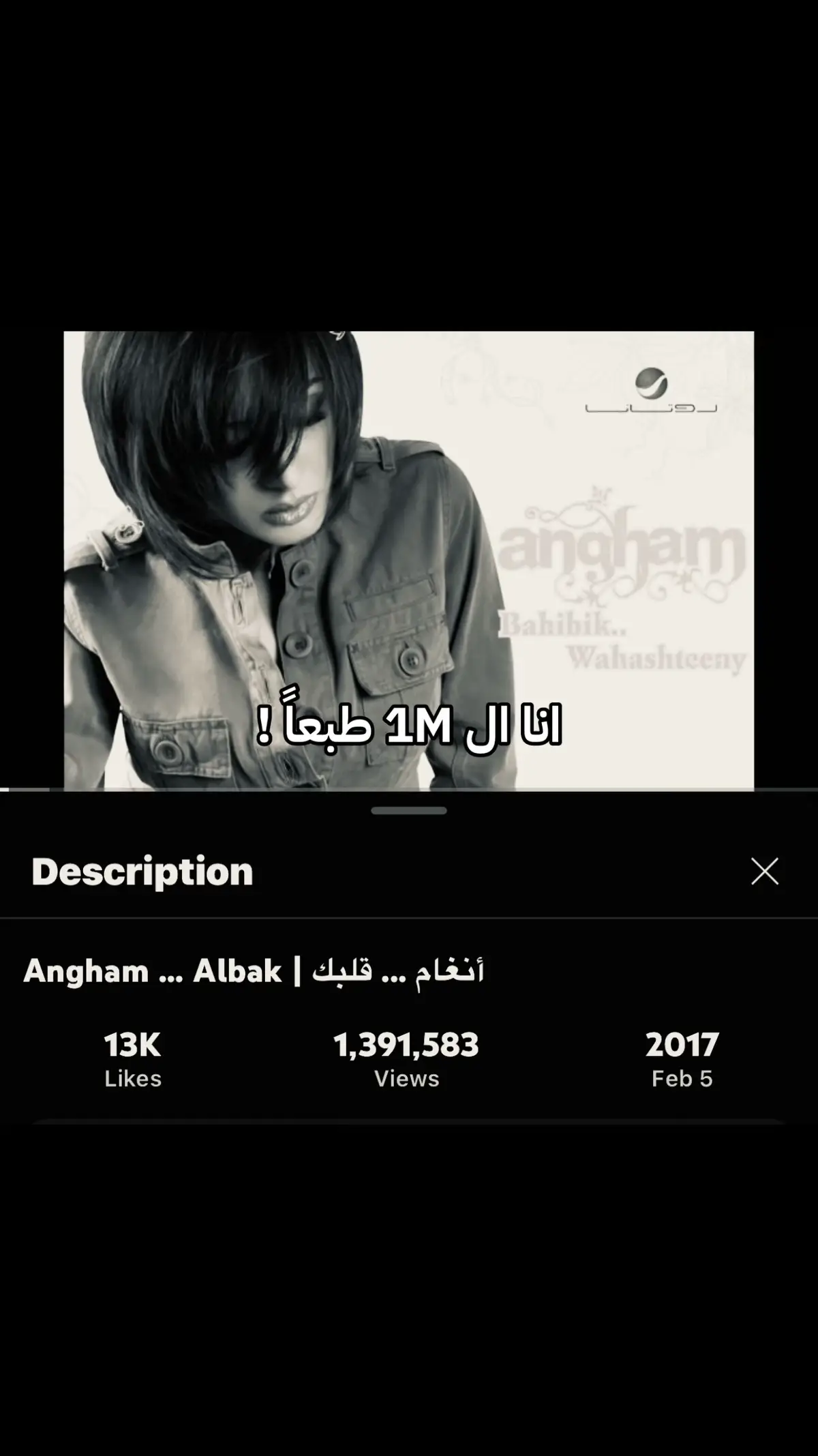
Task: Close the Description panel
Action: [765, 871]
